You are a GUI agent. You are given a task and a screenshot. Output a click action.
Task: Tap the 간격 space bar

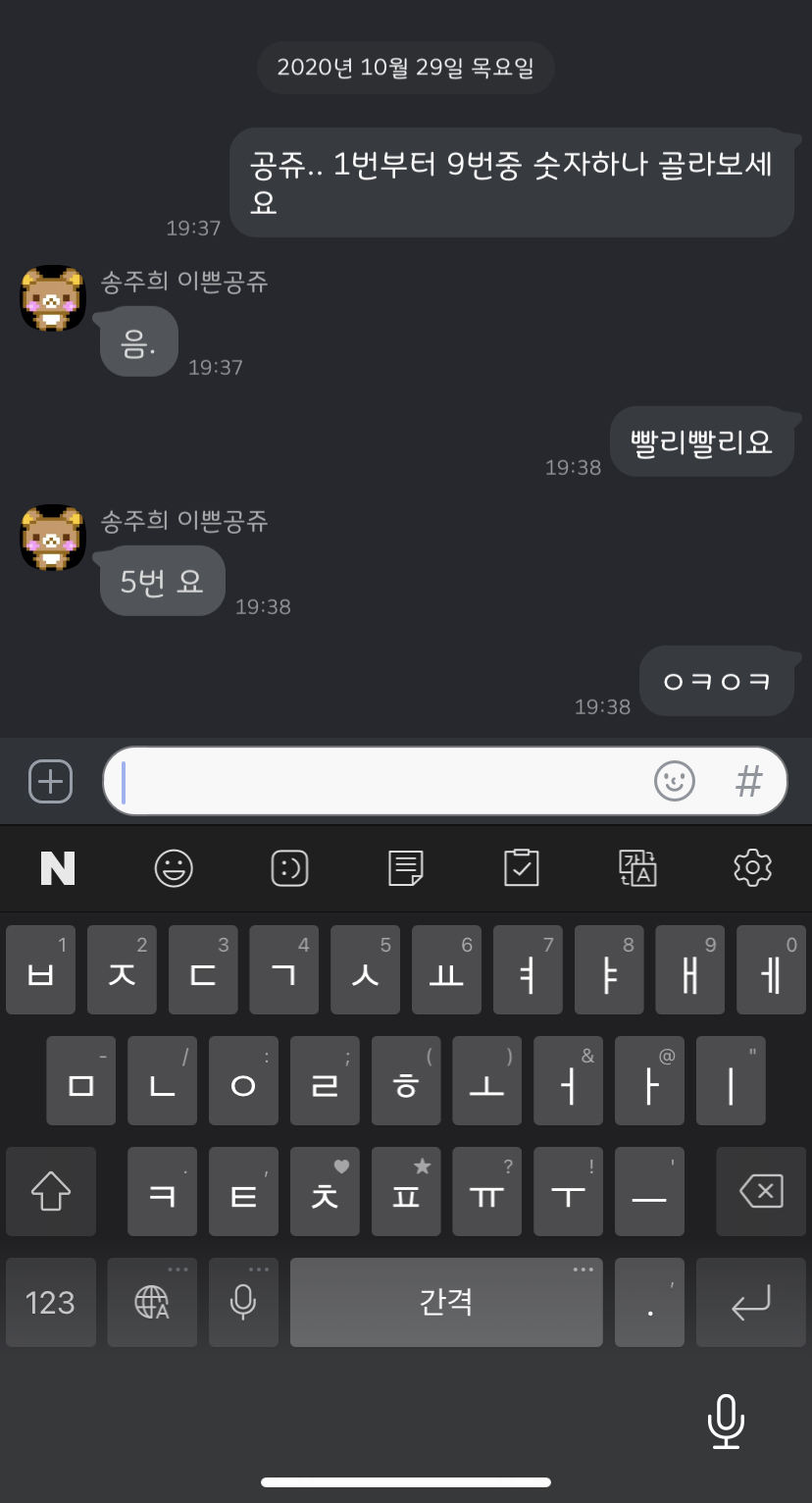[446, 1303]
